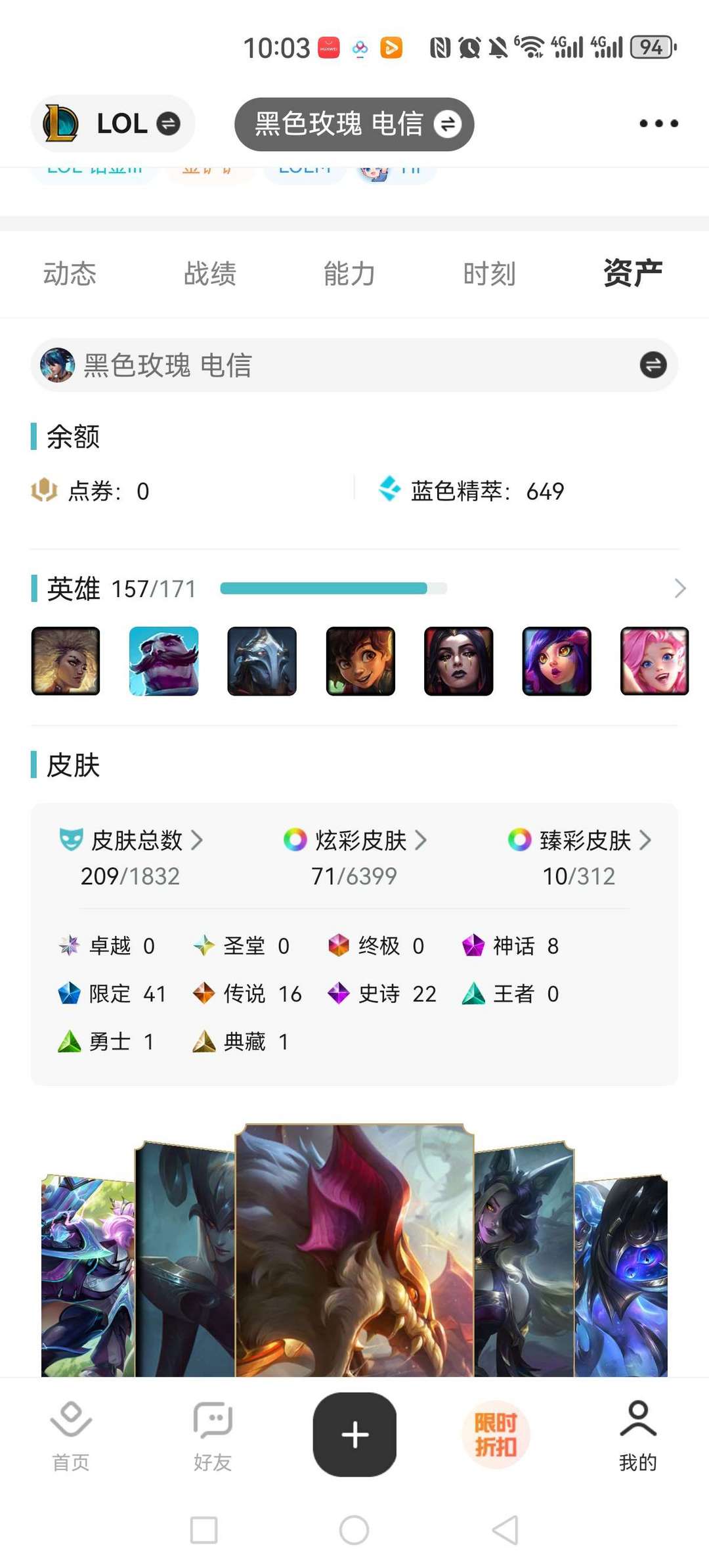Tap the center skin artwork card
This screenshot has height=1568, width=709.
pyautogui.click(x=354, y=1250)
